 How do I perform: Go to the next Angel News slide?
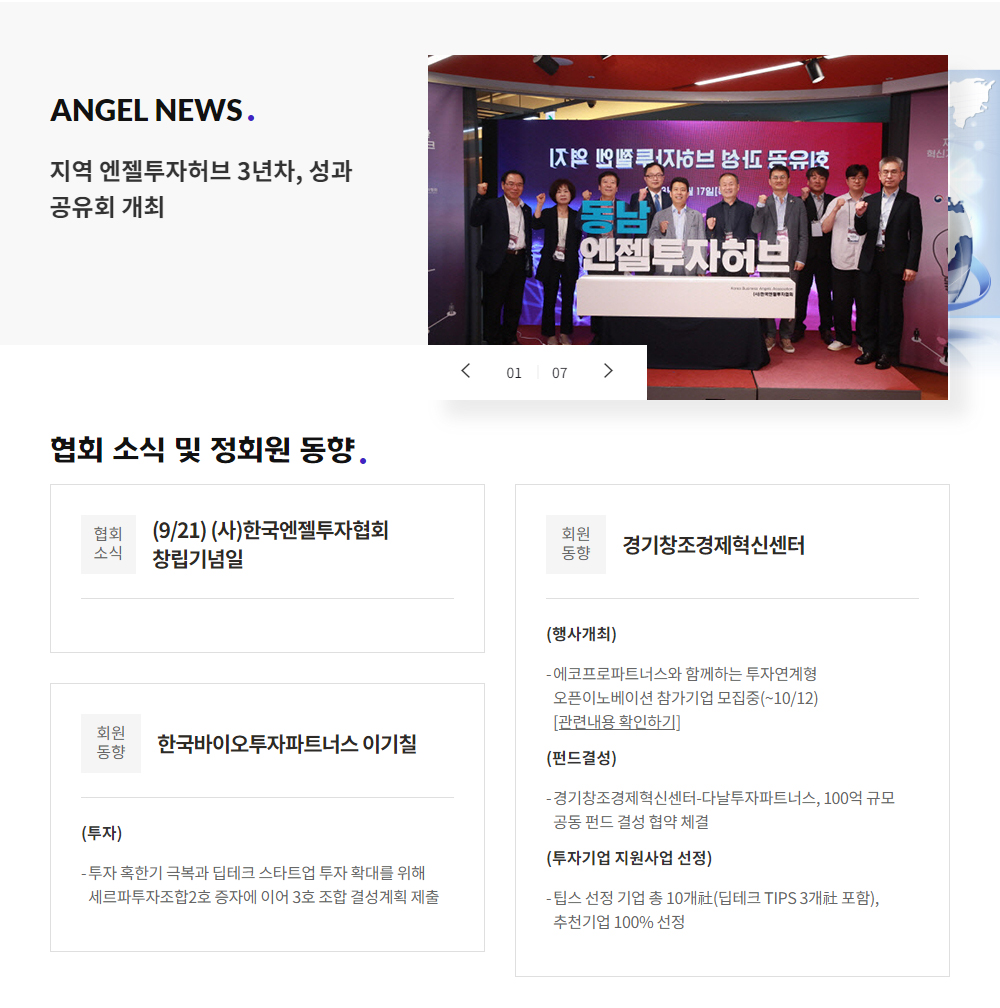click(x=608, y=371)
